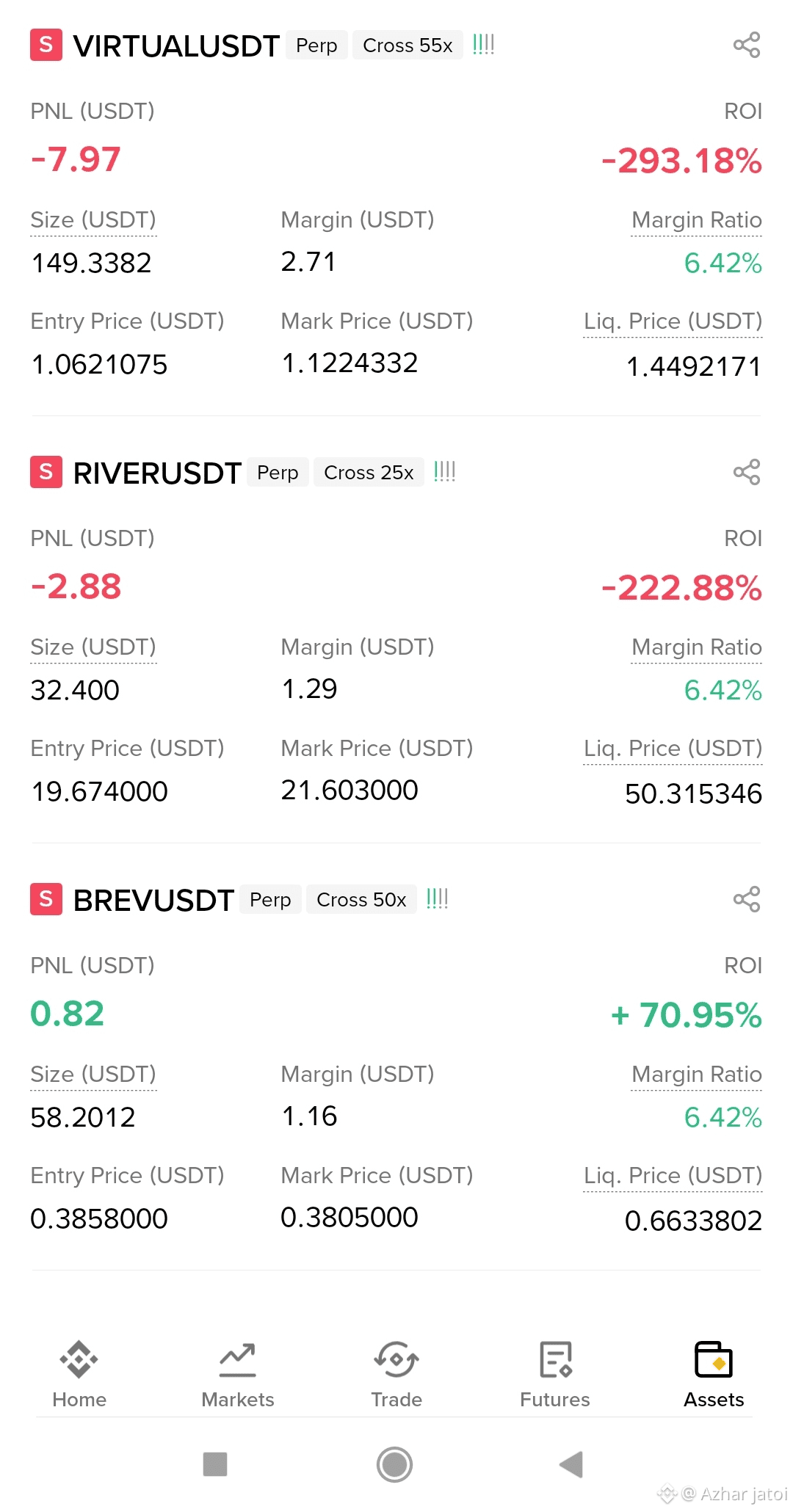
Task: Go to the Home tab
Action: click(79, 1374)
